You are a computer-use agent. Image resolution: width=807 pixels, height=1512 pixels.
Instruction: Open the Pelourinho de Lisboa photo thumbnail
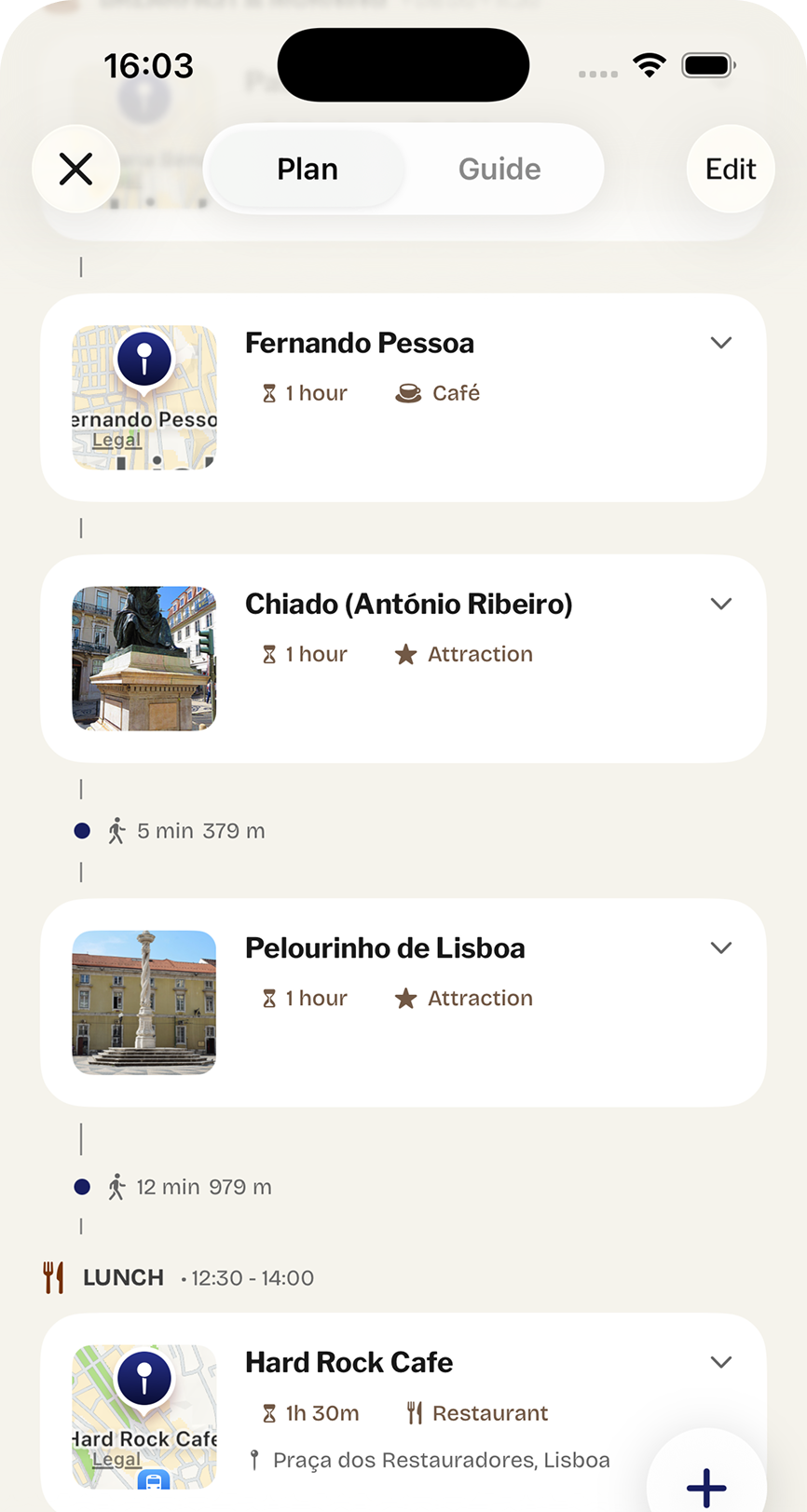(144, 1002)
